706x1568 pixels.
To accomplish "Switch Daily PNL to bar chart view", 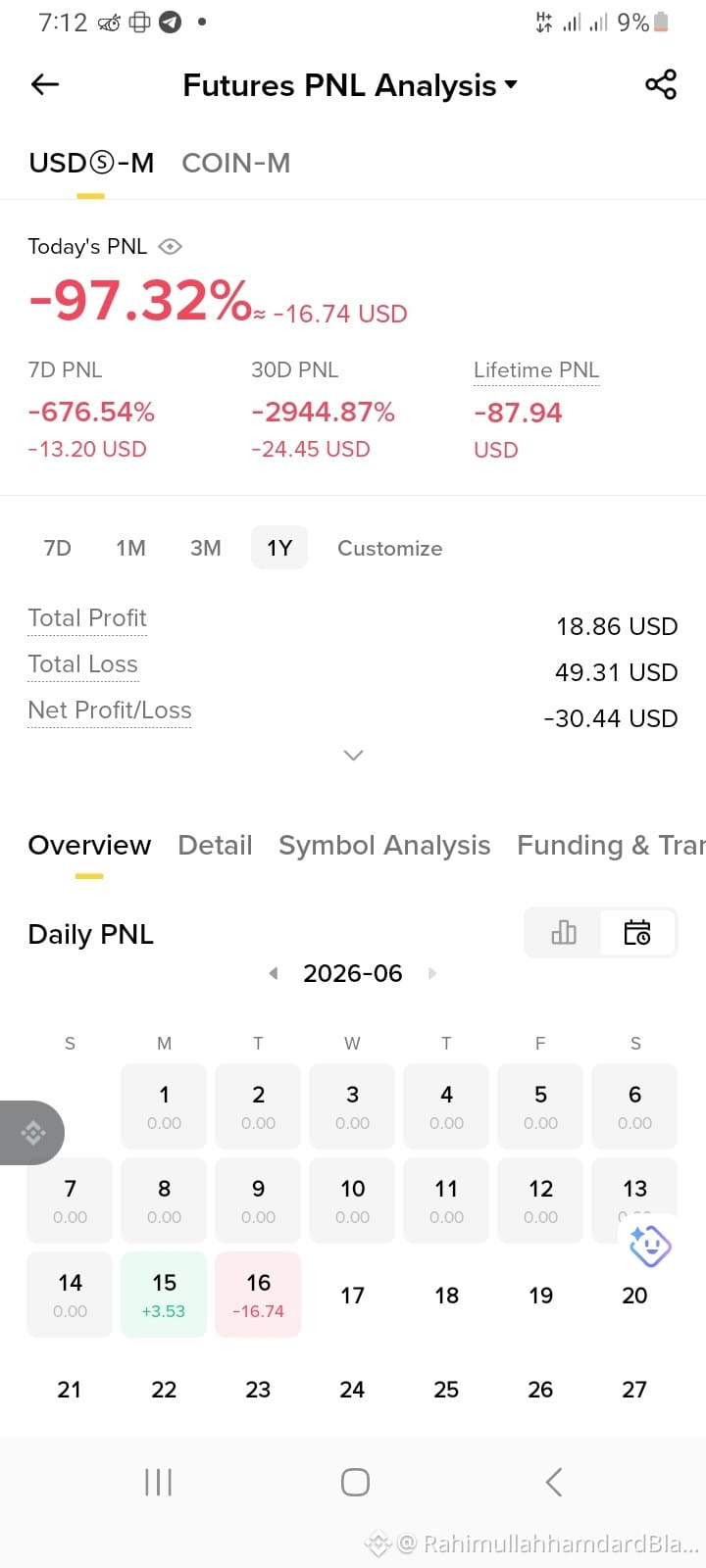I will [564, 932].
